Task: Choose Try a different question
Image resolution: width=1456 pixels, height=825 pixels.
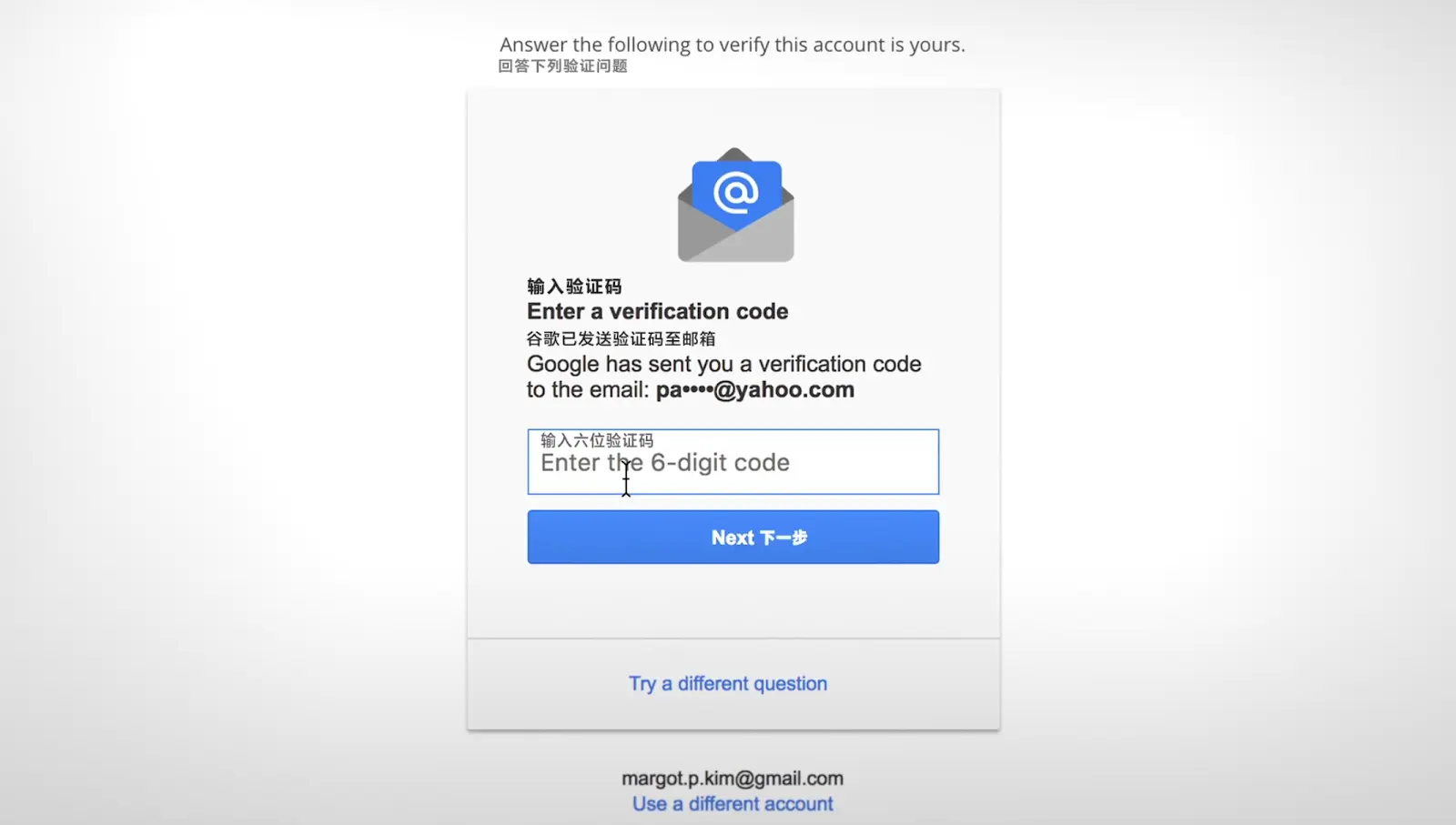Action: (x=728, y=683)
